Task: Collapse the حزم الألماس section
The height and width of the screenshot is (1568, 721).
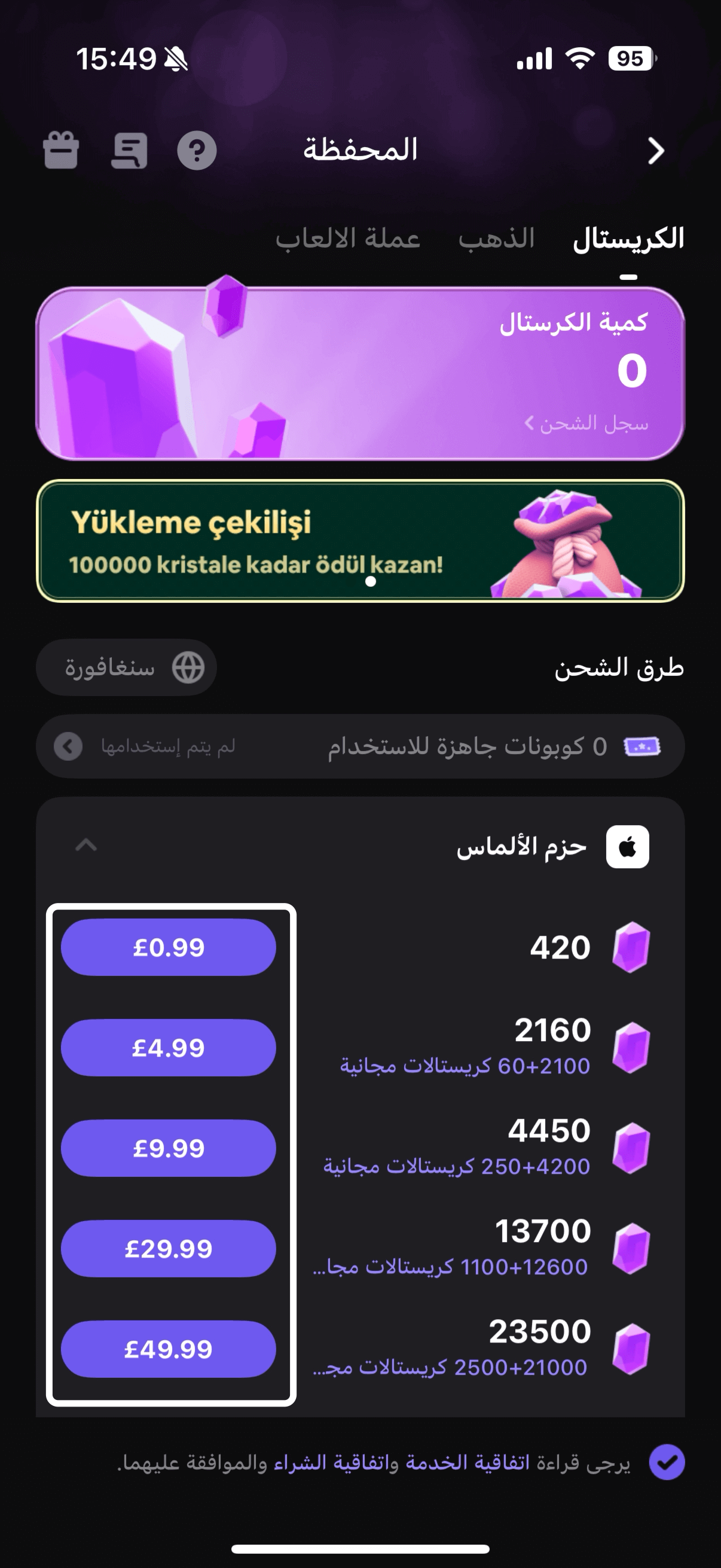Action: click(85, 845)
